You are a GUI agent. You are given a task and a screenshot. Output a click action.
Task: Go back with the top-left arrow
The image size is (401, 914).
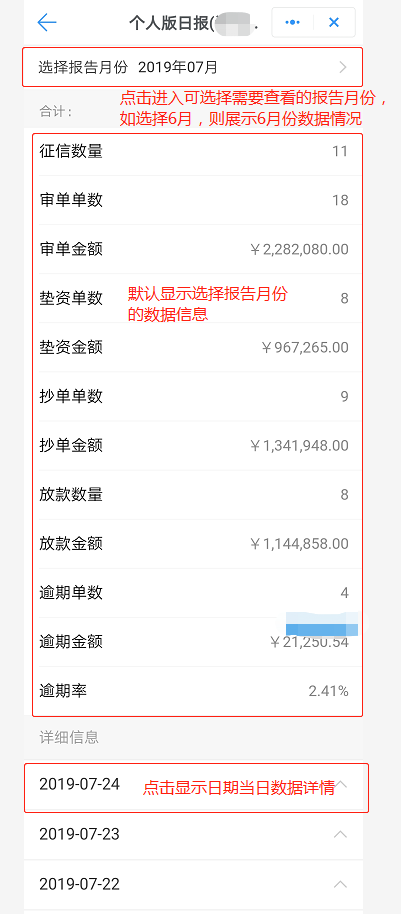point(47,23)
